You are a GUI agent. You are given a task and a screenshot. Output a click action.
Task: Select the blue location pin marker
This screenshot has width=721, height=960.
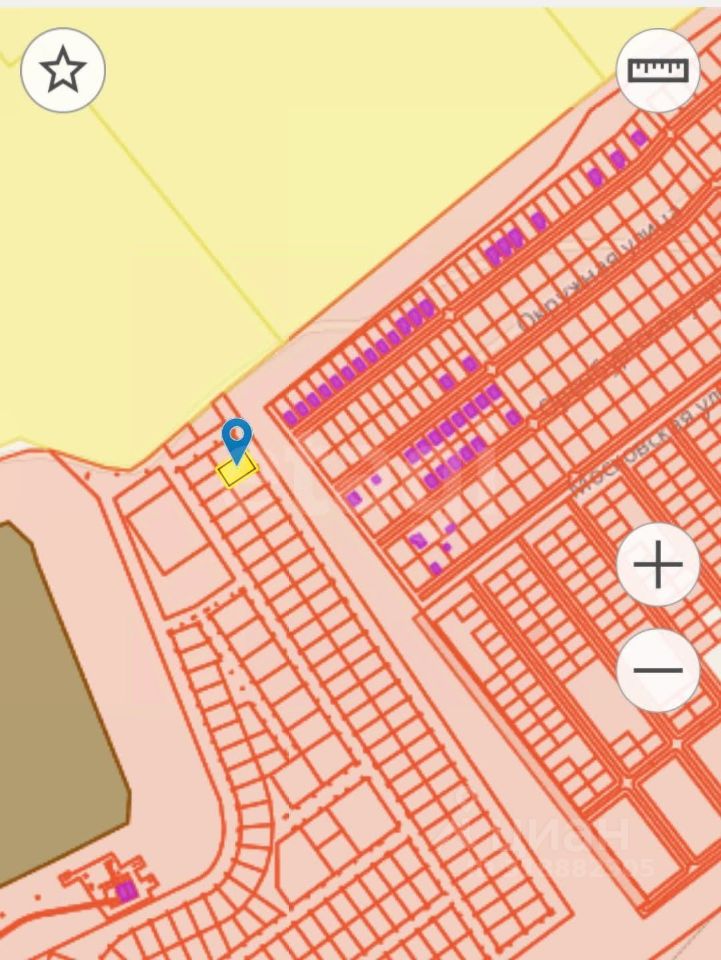(237, 440)
